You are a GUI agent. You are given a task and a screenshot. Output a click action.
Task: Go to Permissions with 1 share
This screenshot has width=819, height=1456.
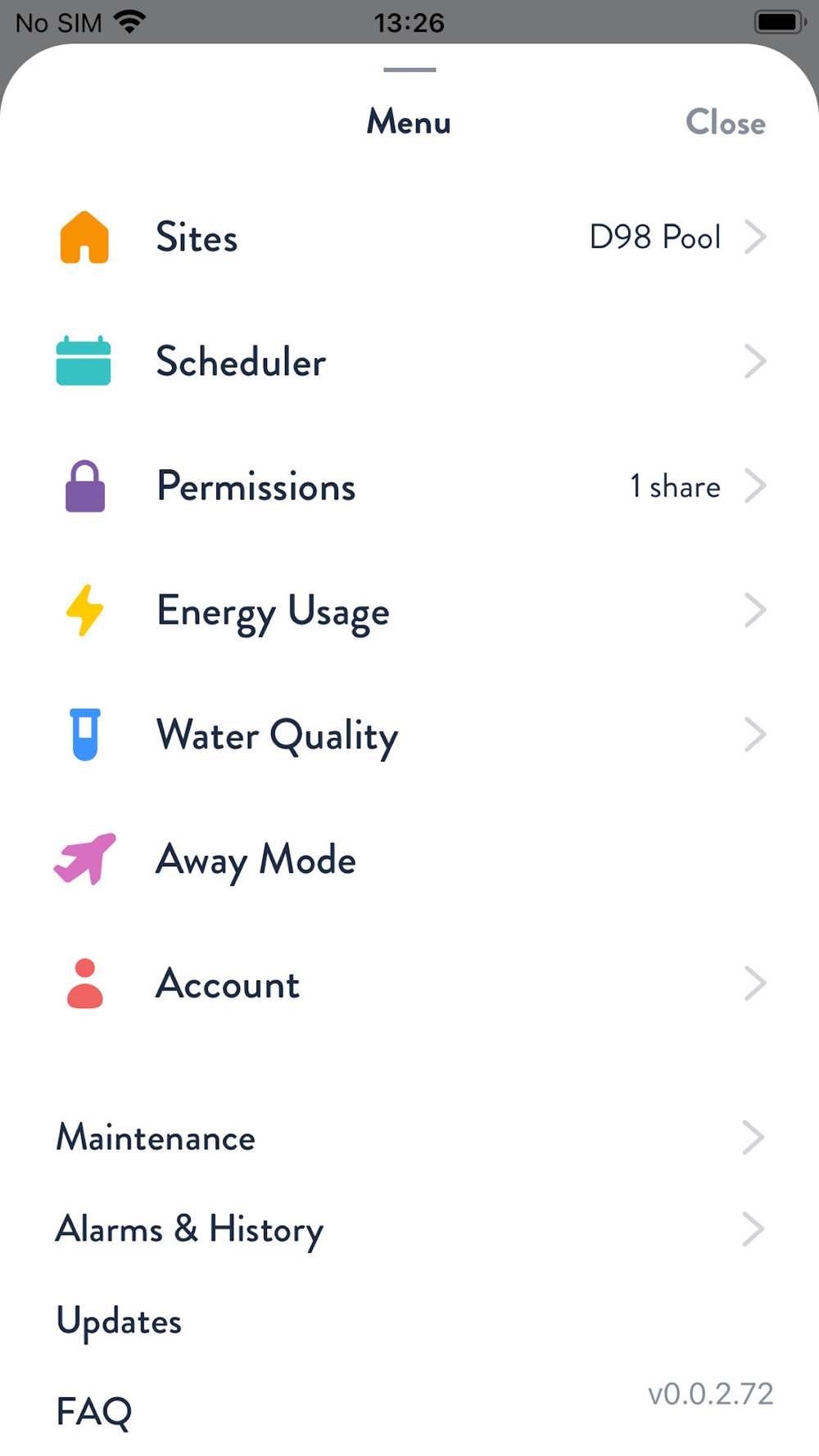coord(409,486)
